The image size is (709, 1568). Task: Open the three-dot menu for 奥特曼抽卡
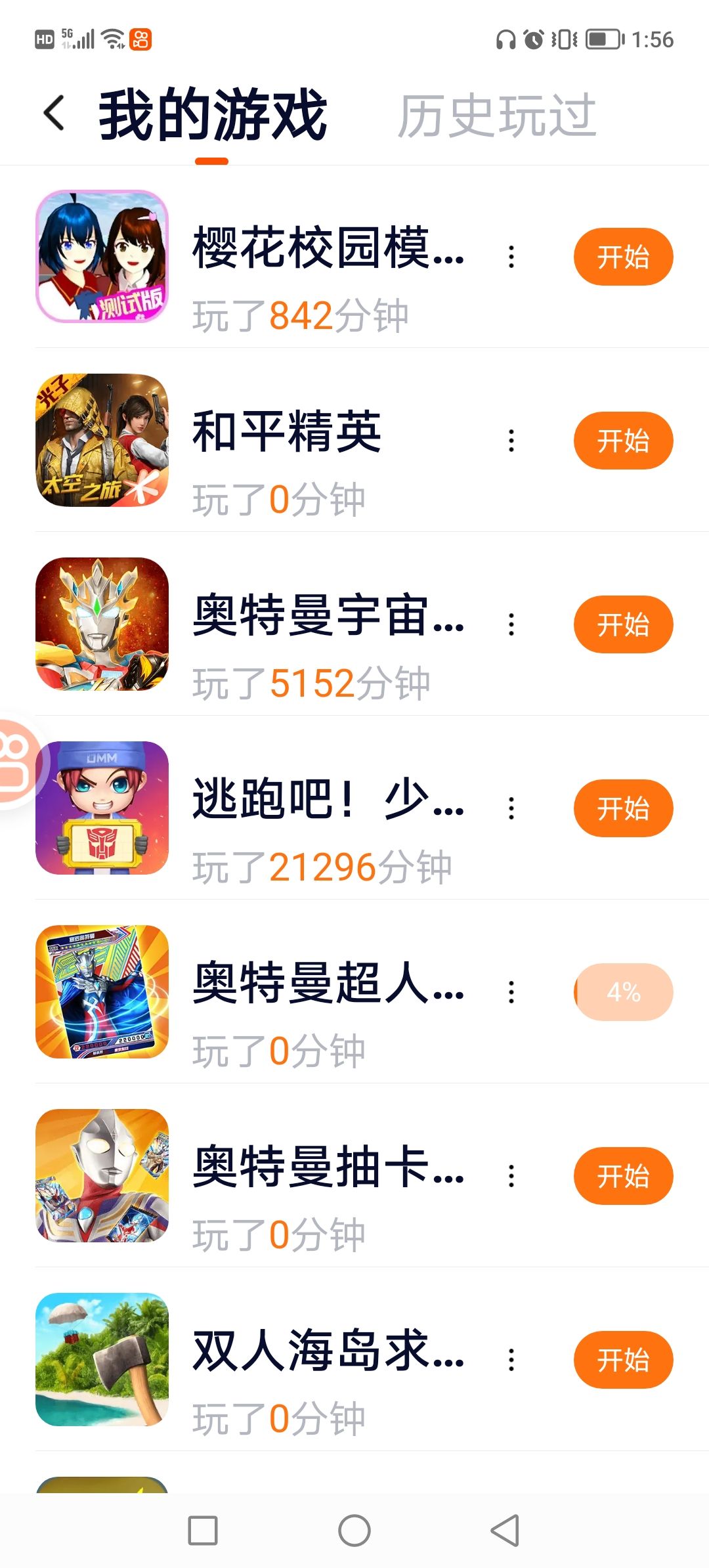pos(511,1176)
